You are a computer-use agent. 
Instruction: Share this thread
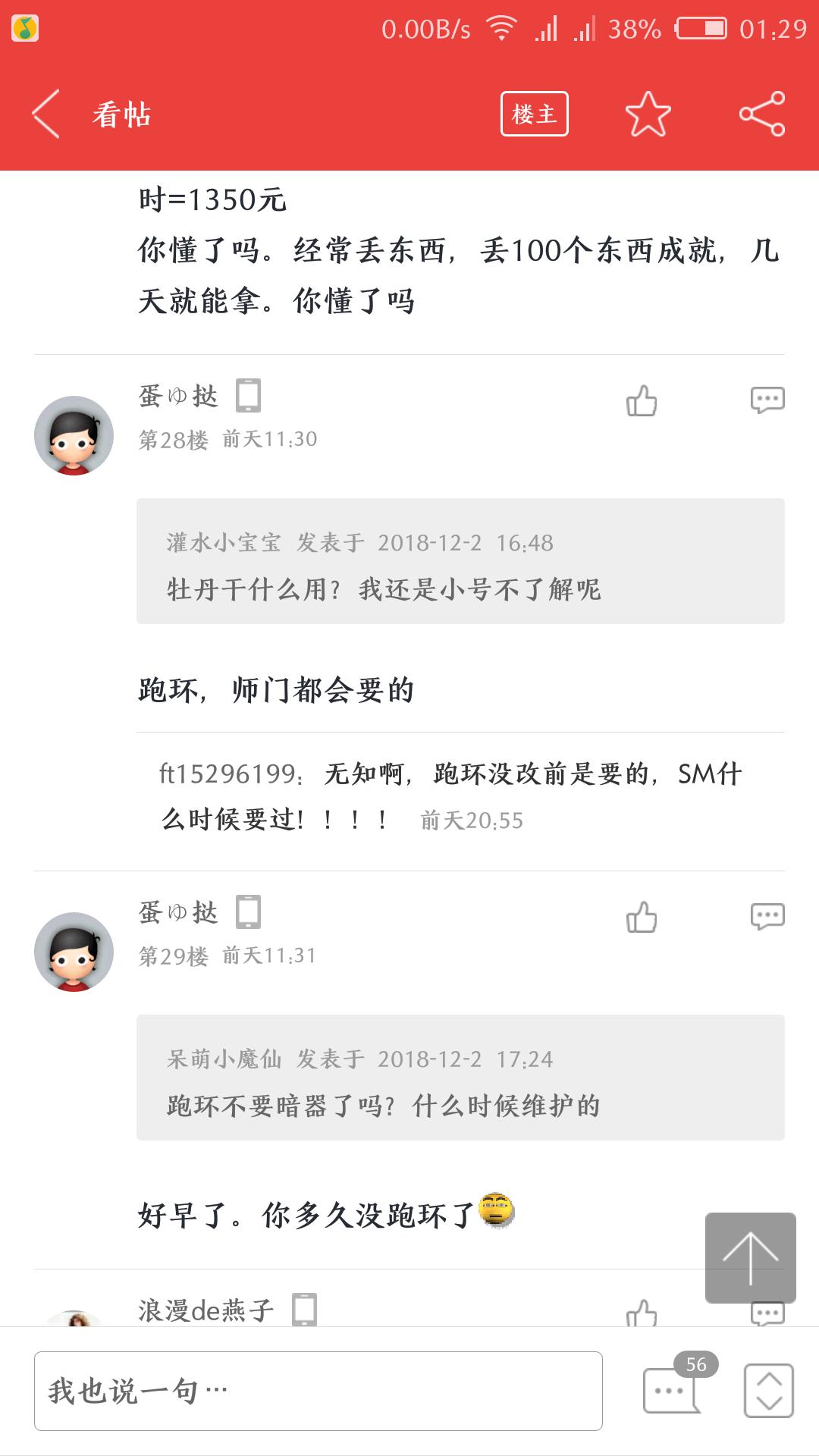pos(761,115)
